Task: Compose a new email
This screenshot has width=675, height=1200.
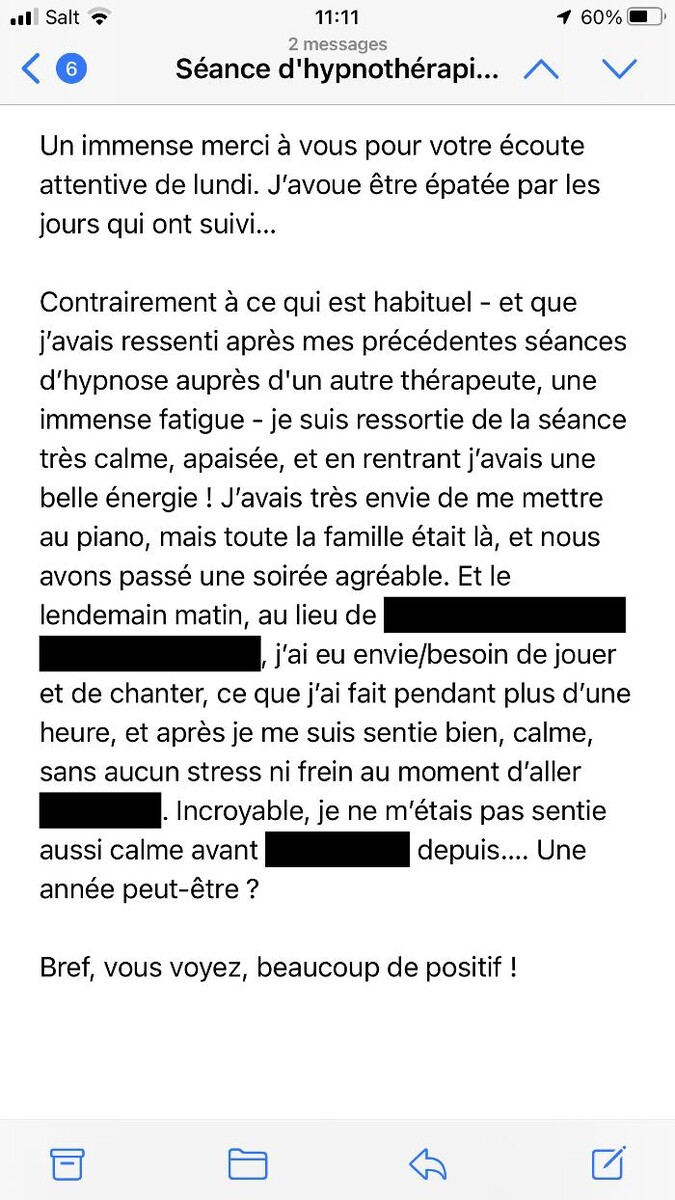Action: [608, 1162]
